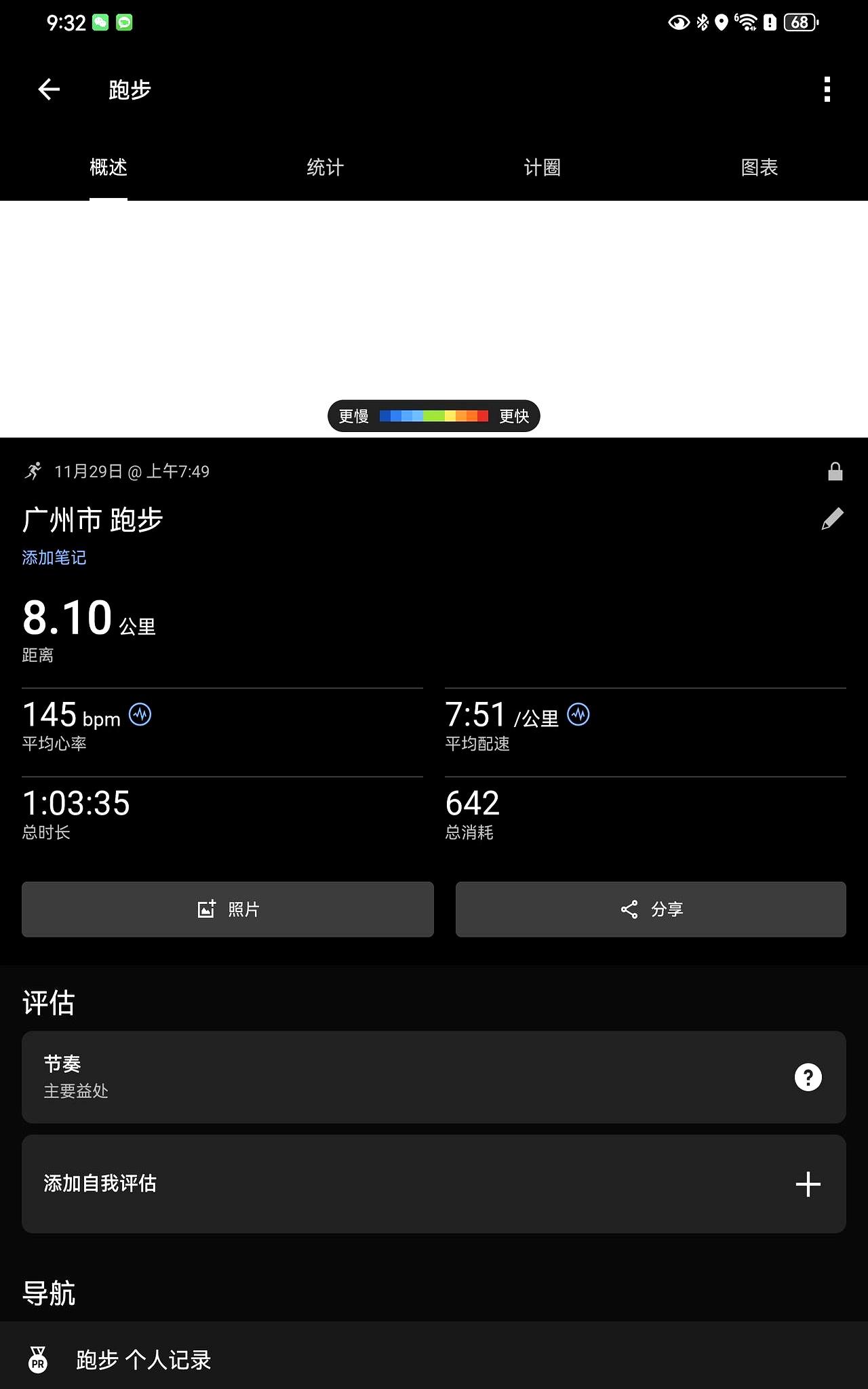
Task: Tap the plus to 添加自我评估
Action: 808,1183
